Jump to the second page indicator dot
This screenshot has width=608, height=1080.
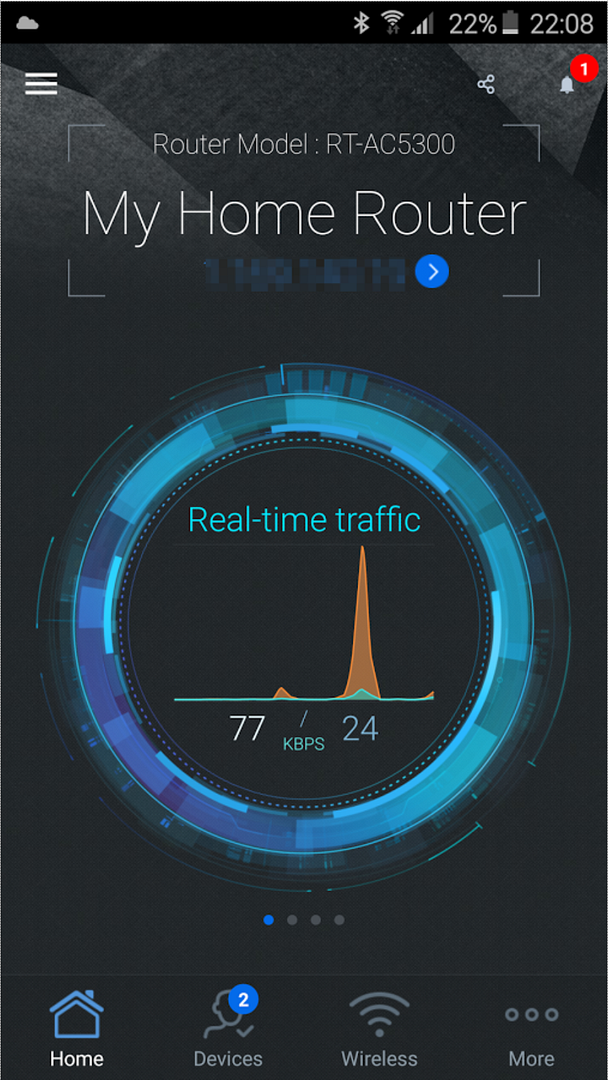pos(292,920)
